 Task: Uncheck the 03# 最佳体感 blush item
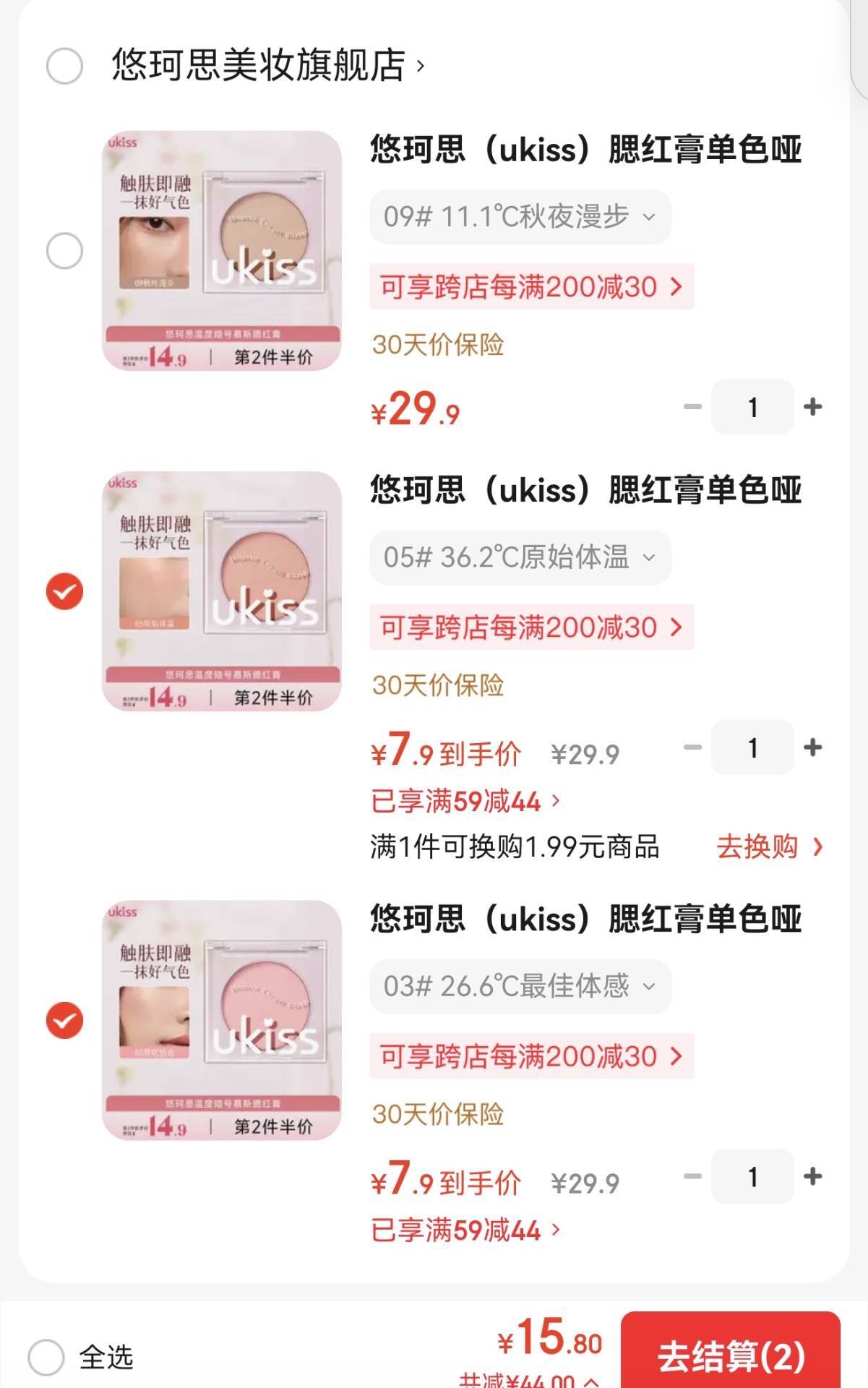click(64, 1020)
